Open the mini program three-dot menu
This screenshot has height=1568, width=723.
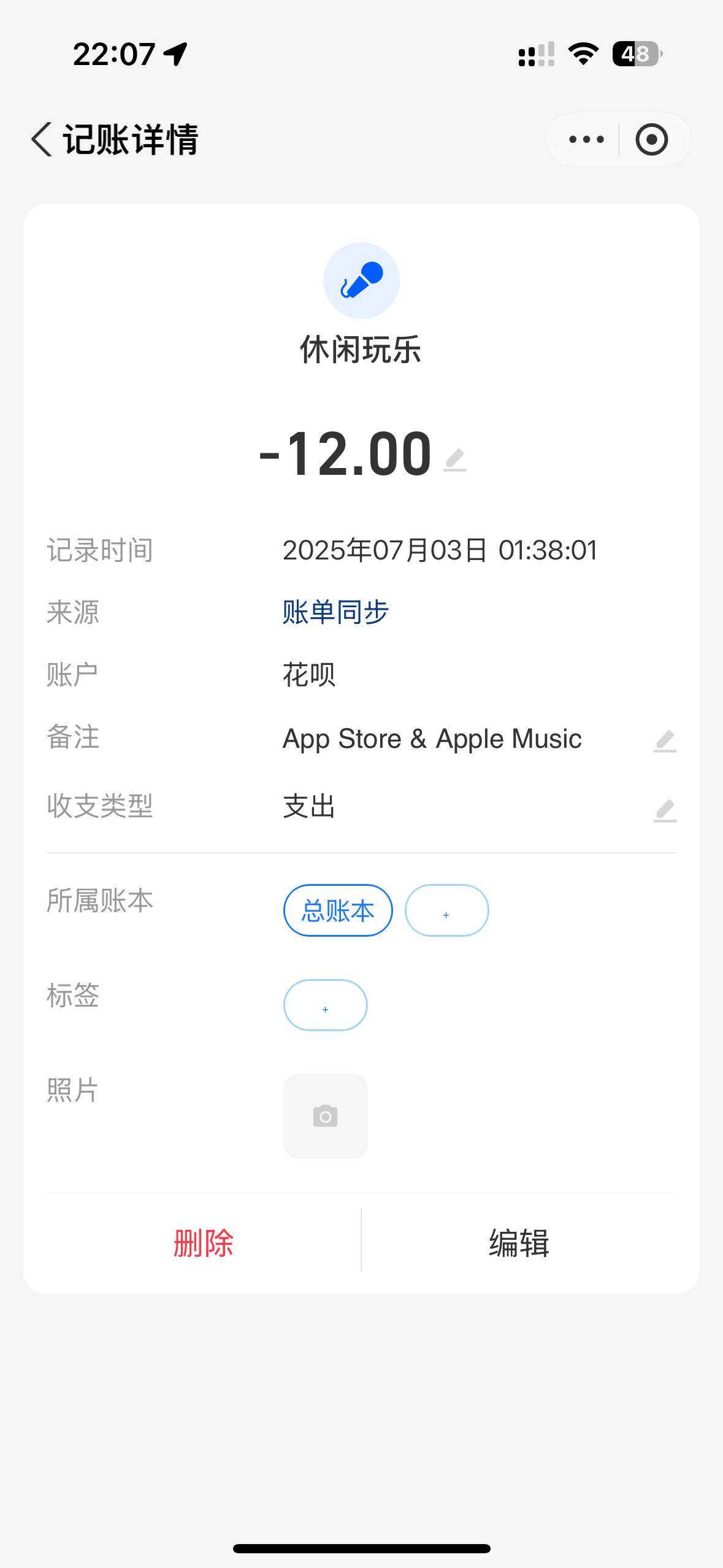(x=586, y=139)
